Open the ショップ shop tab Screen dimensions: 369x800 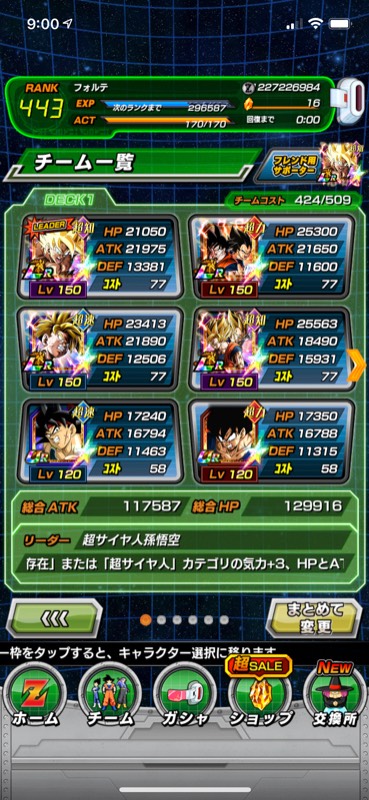point(260,696)
